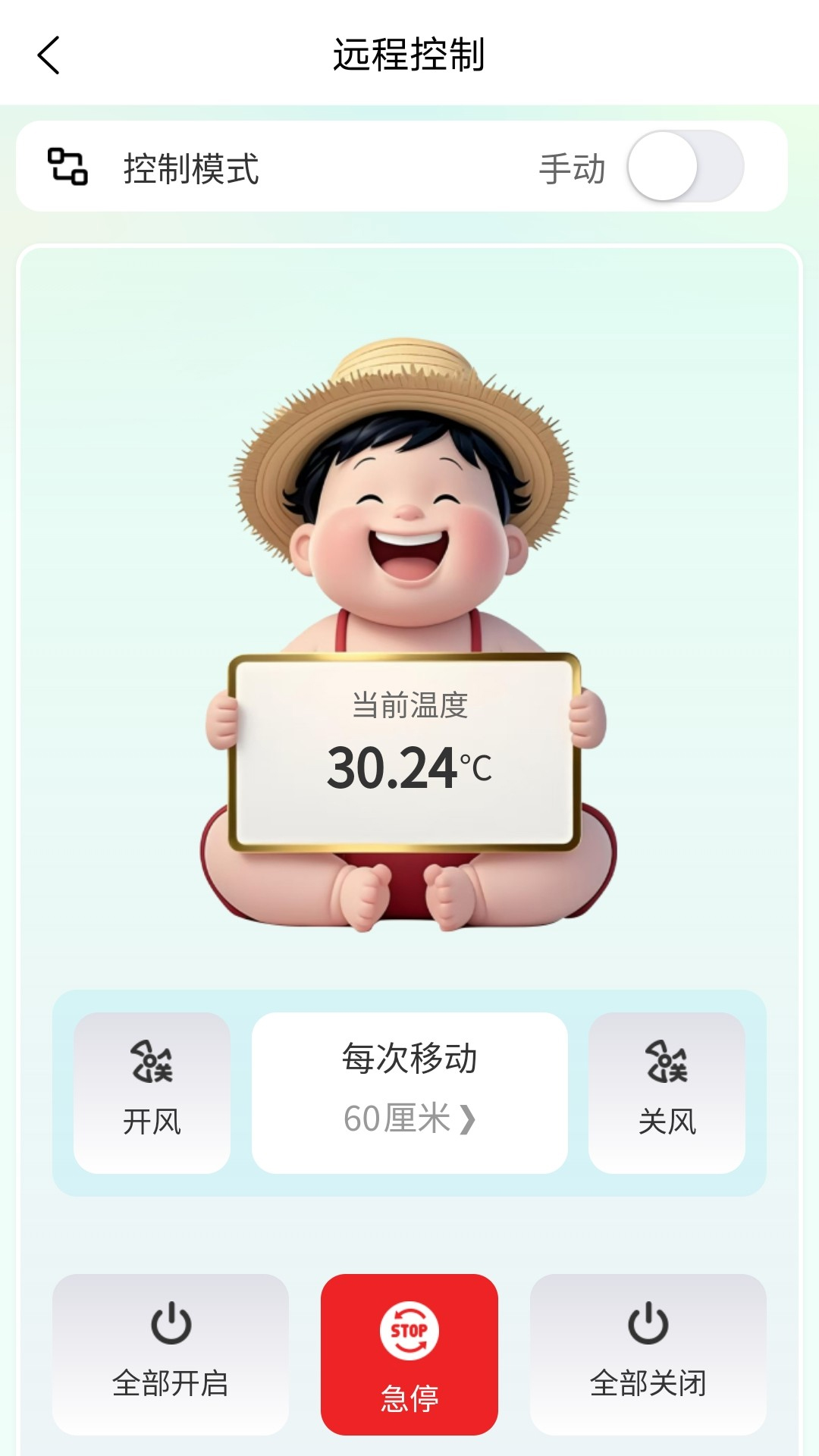Viewport: 819px width, 1456px height.
Task: Click the 手动 label text
Action: (573, 168)
